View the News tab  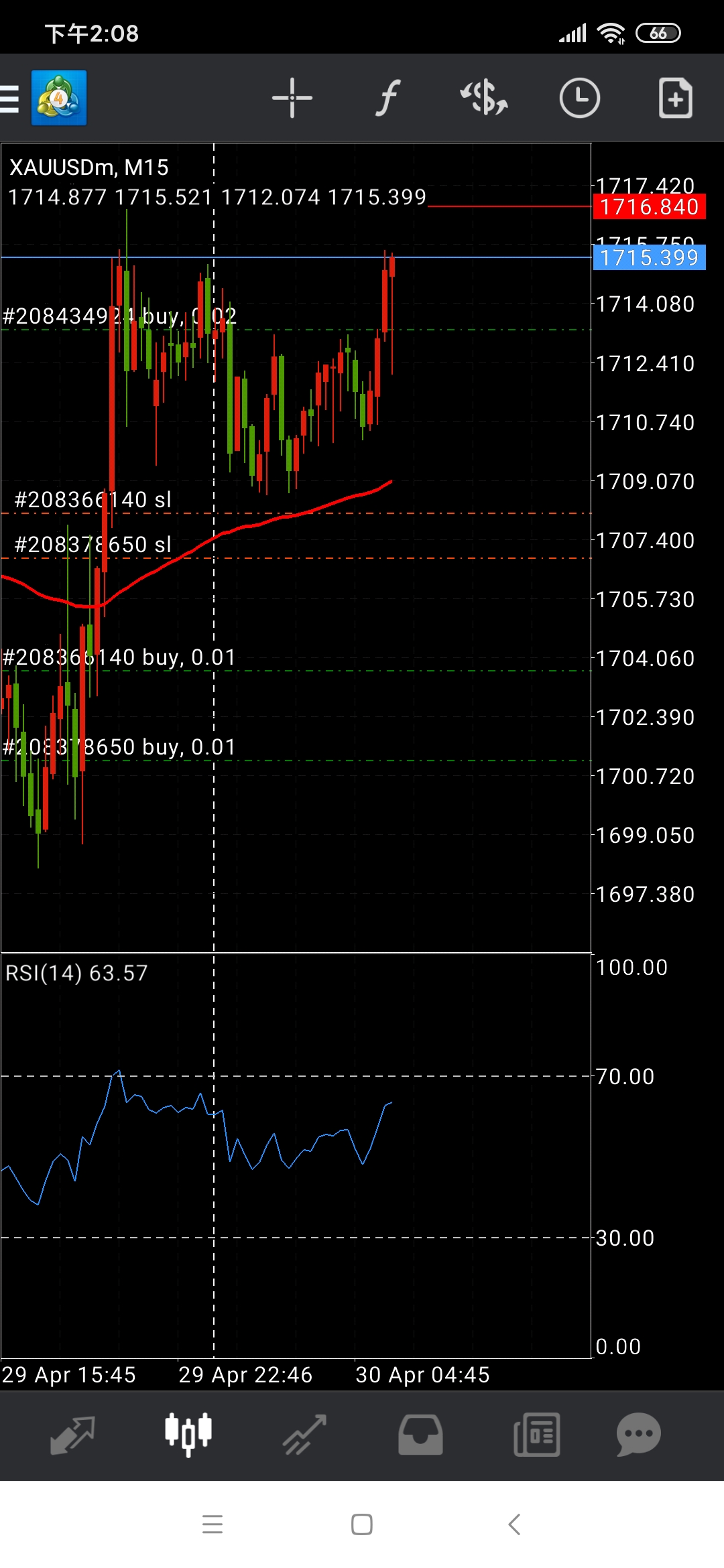(536, 1435)
